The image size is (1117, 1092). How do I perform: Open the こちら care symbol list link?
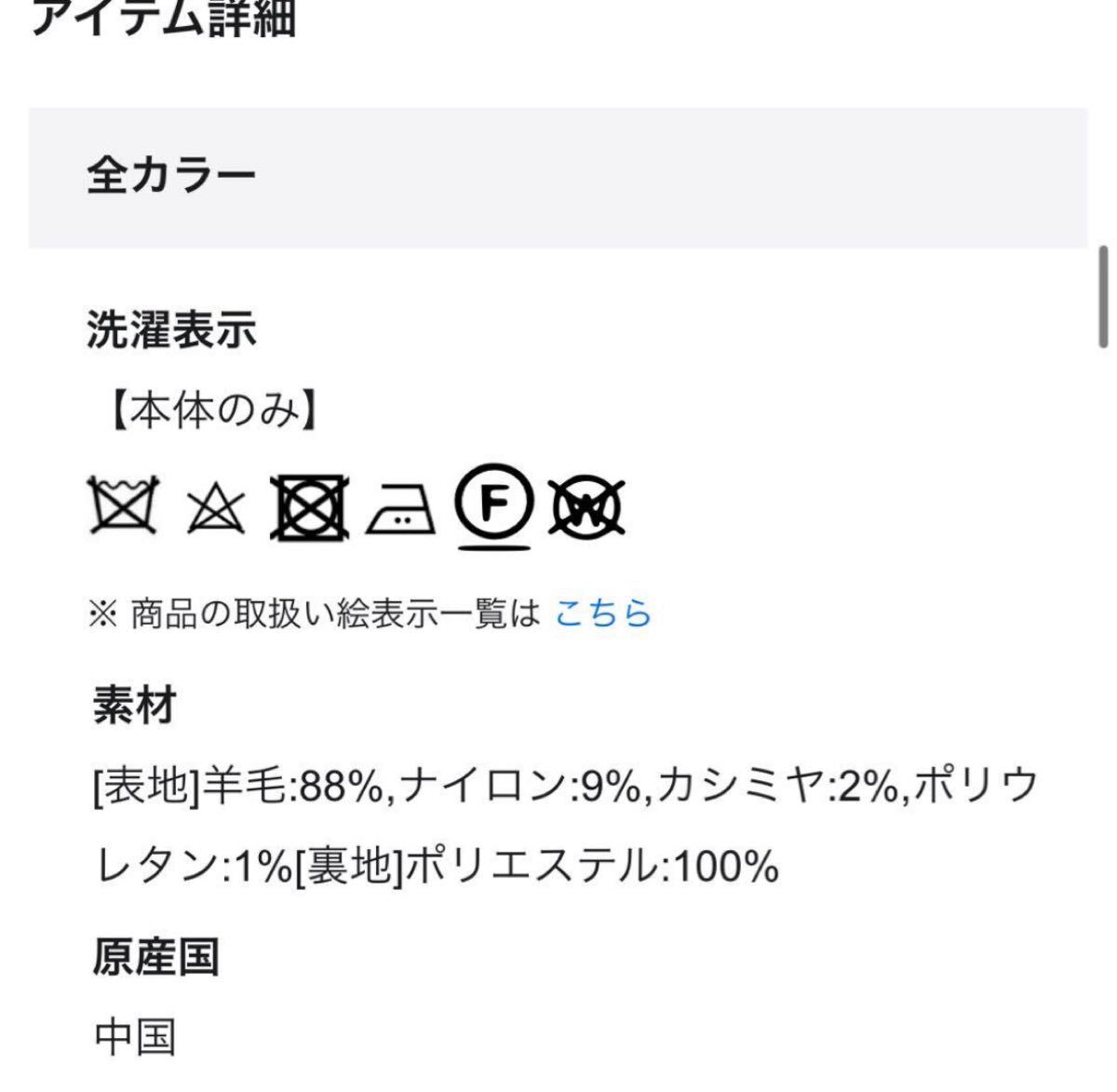tap(603, 613)
